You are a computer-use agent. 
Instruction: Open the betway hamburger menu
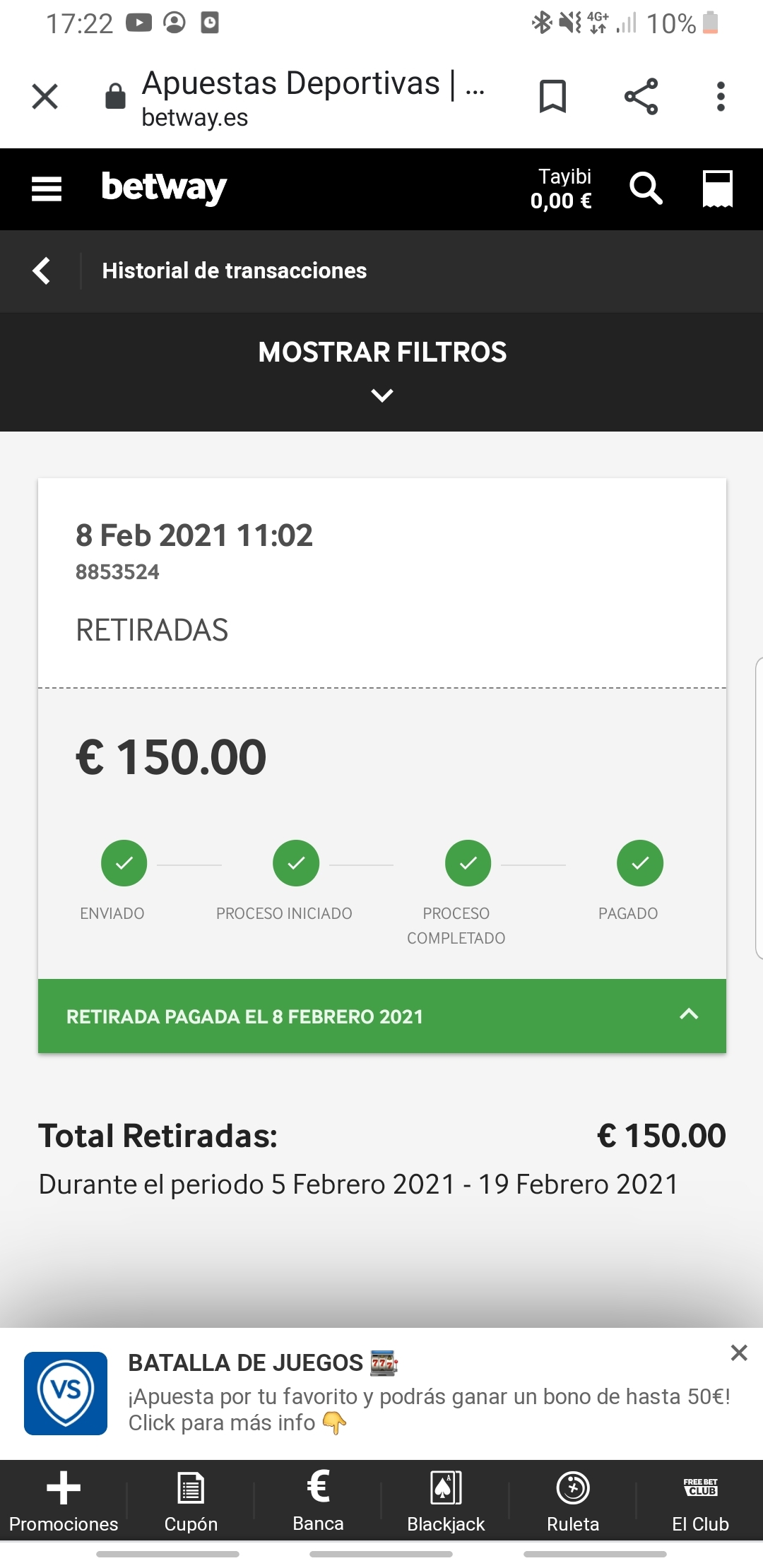point(47,189)
